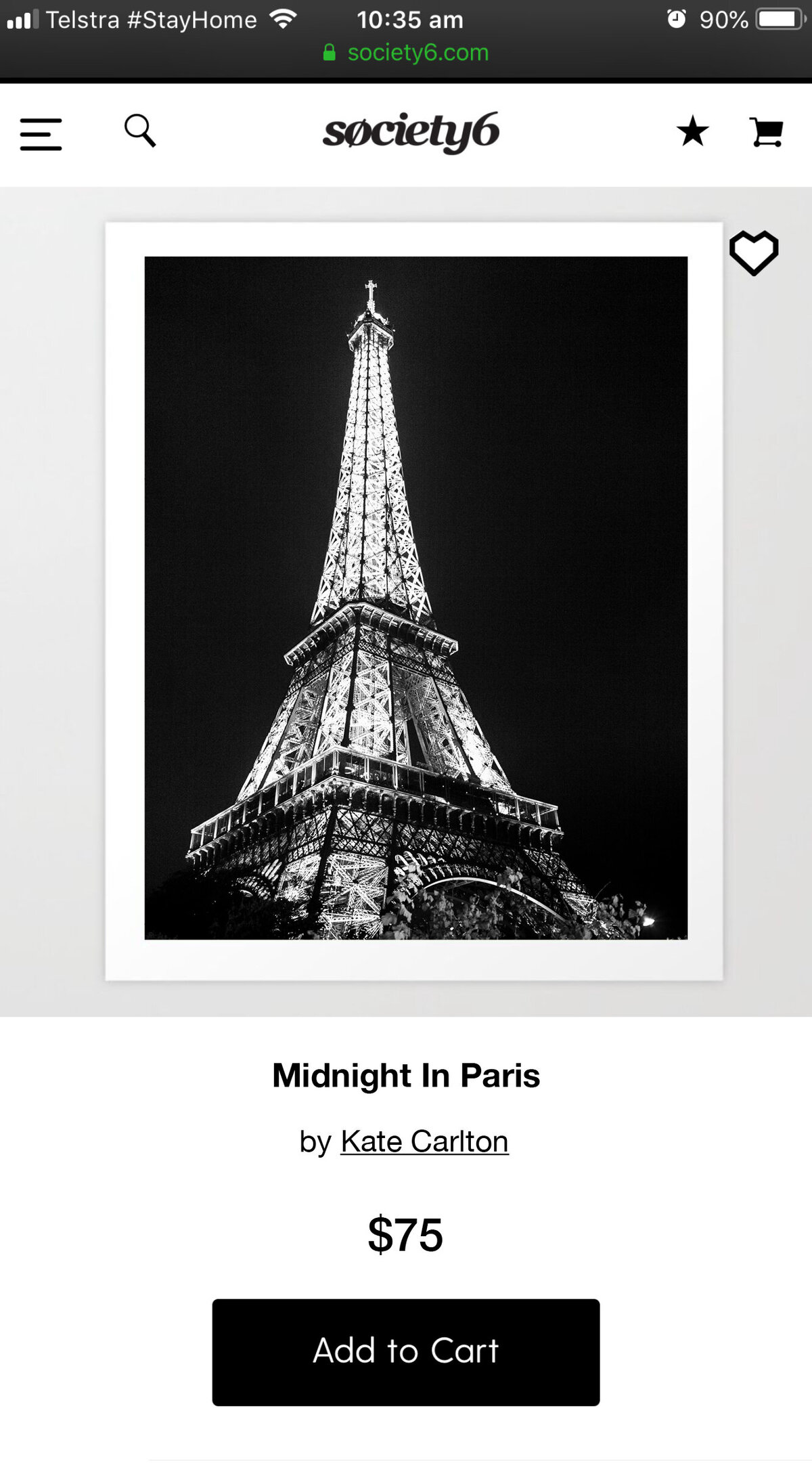This screenshot has width=812, height=1463.
Task: Go to Society6 home via logo
Action: click(411, 132)
